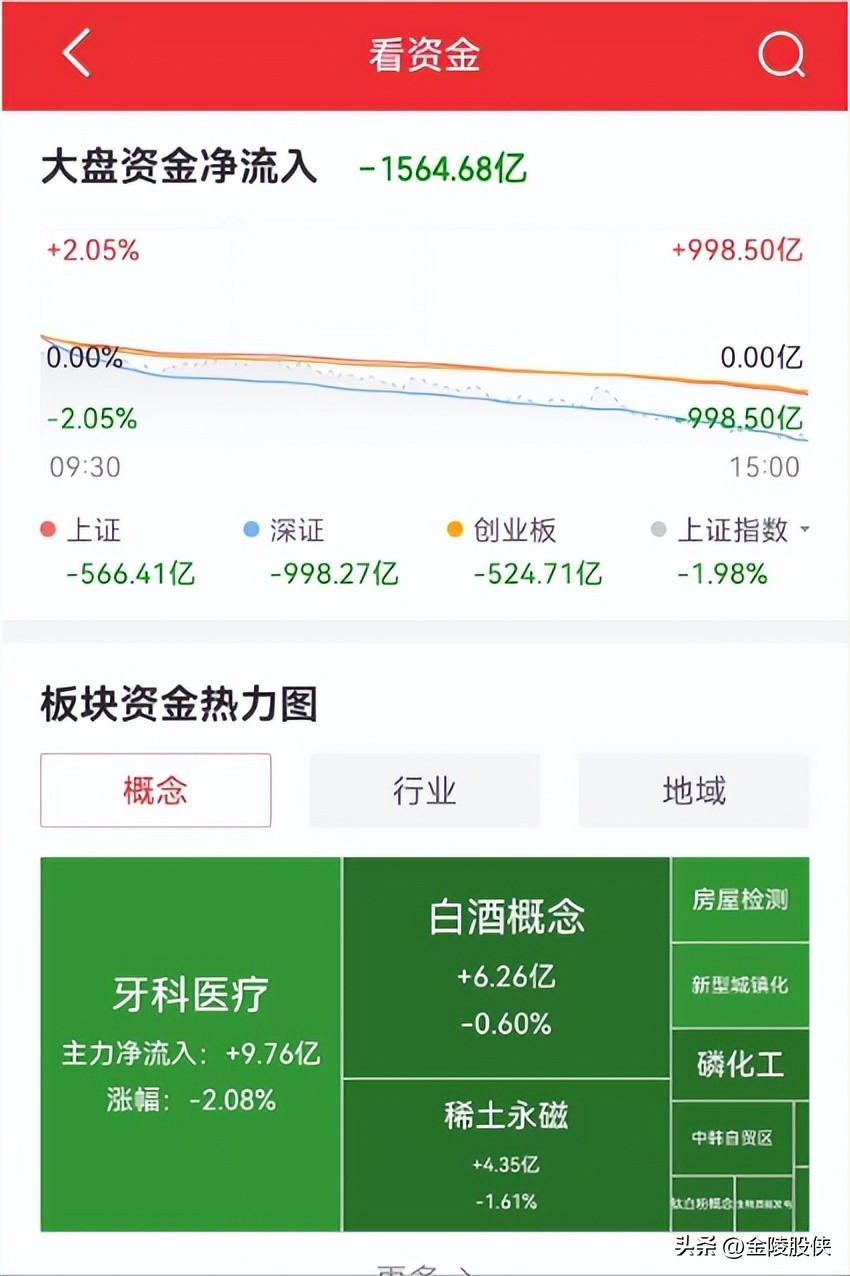Tap the back arrow in the red header
Viewport: 850px width, 1276px height.
click(74, 54)
